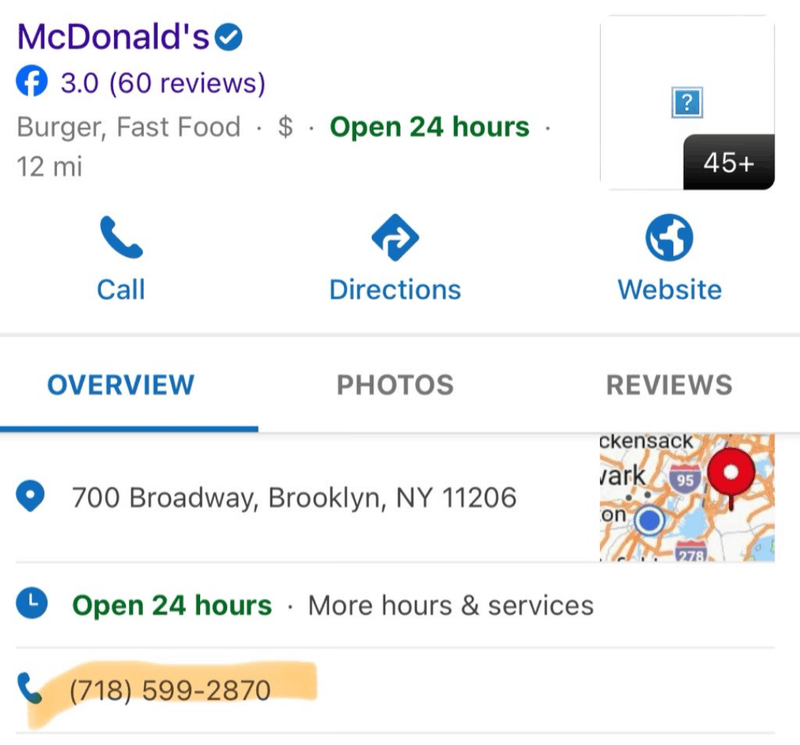Open the 45+ photos thumbnail
The height and width of the screenshot is (745, 800).
point(686,103)
